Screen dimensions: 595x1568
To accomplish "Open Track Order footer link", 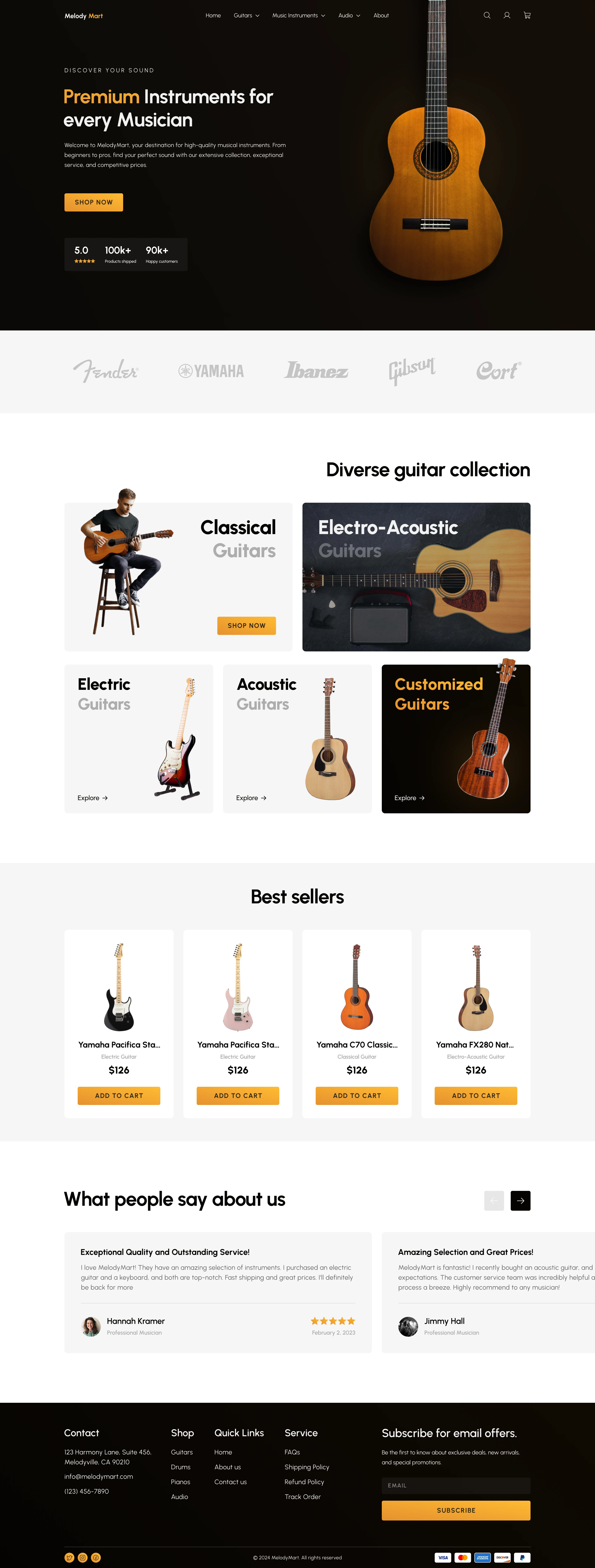I will (x=302, y=1497).
